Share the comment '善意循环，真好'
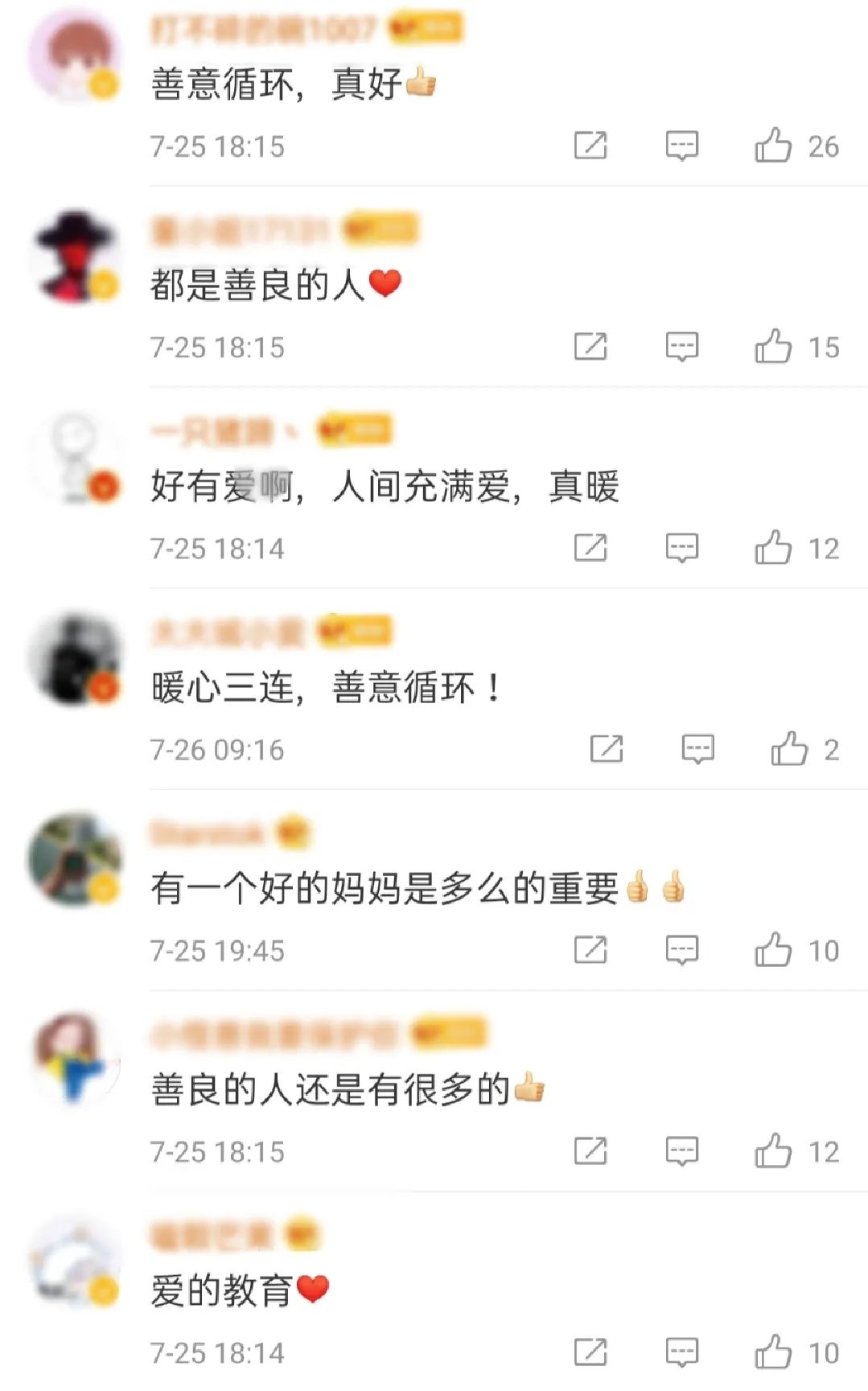The width and height of the screenshot is (868, 1391). pos(590,146)
